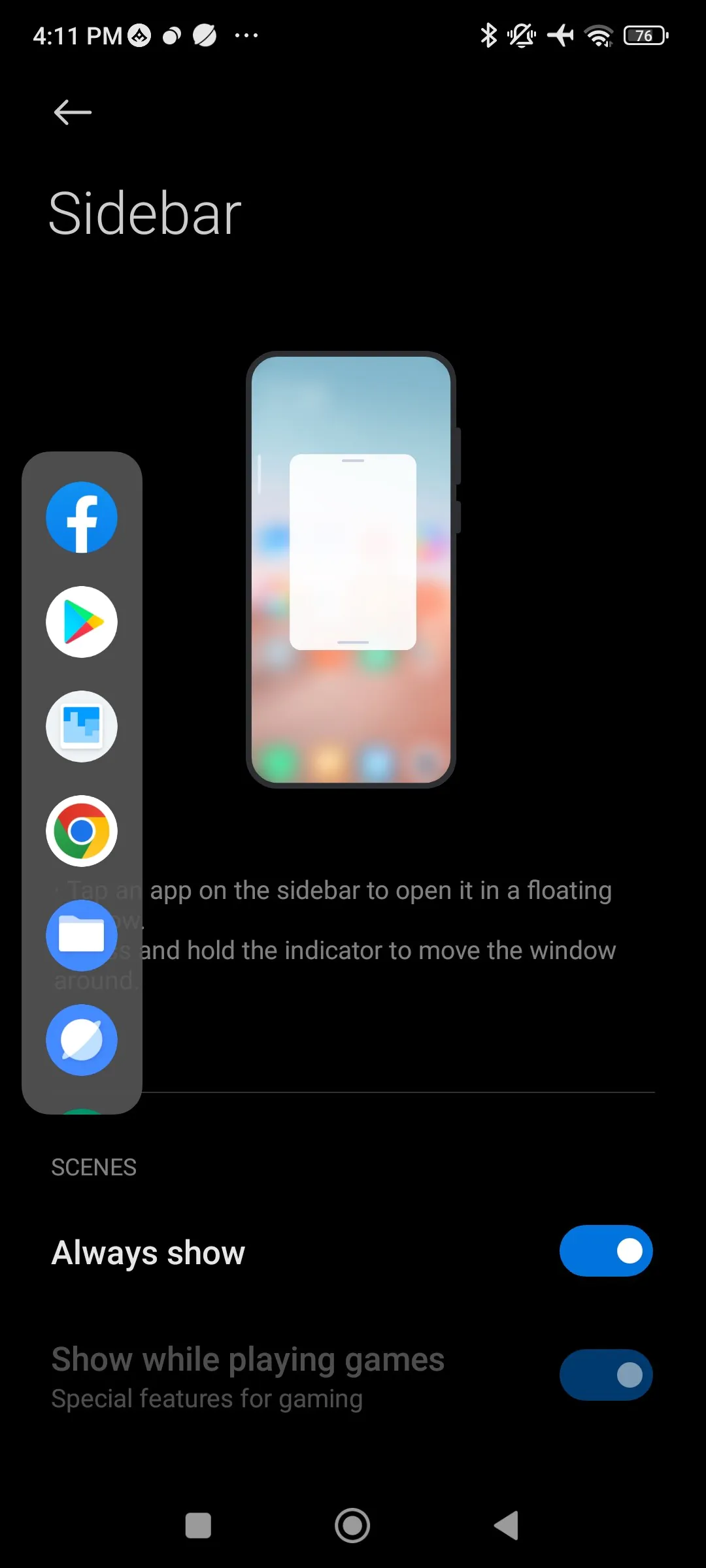Open the blue puzzle app in the sidebar
Image resolution: width=706 pixels, height=1568 pixels.
pos(82,727)
